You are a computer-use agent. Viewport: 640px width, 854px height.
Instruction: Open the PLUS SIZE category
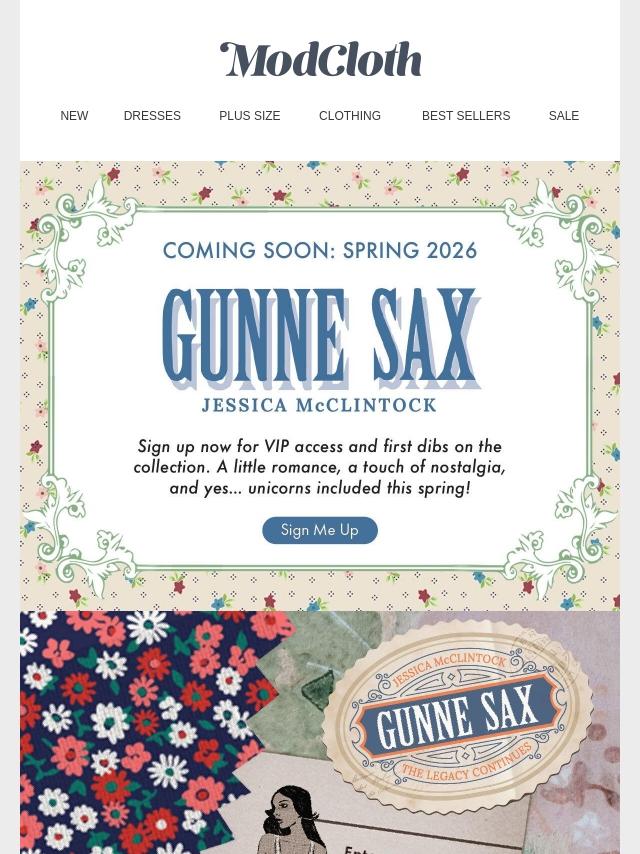[x=249, y=116]
